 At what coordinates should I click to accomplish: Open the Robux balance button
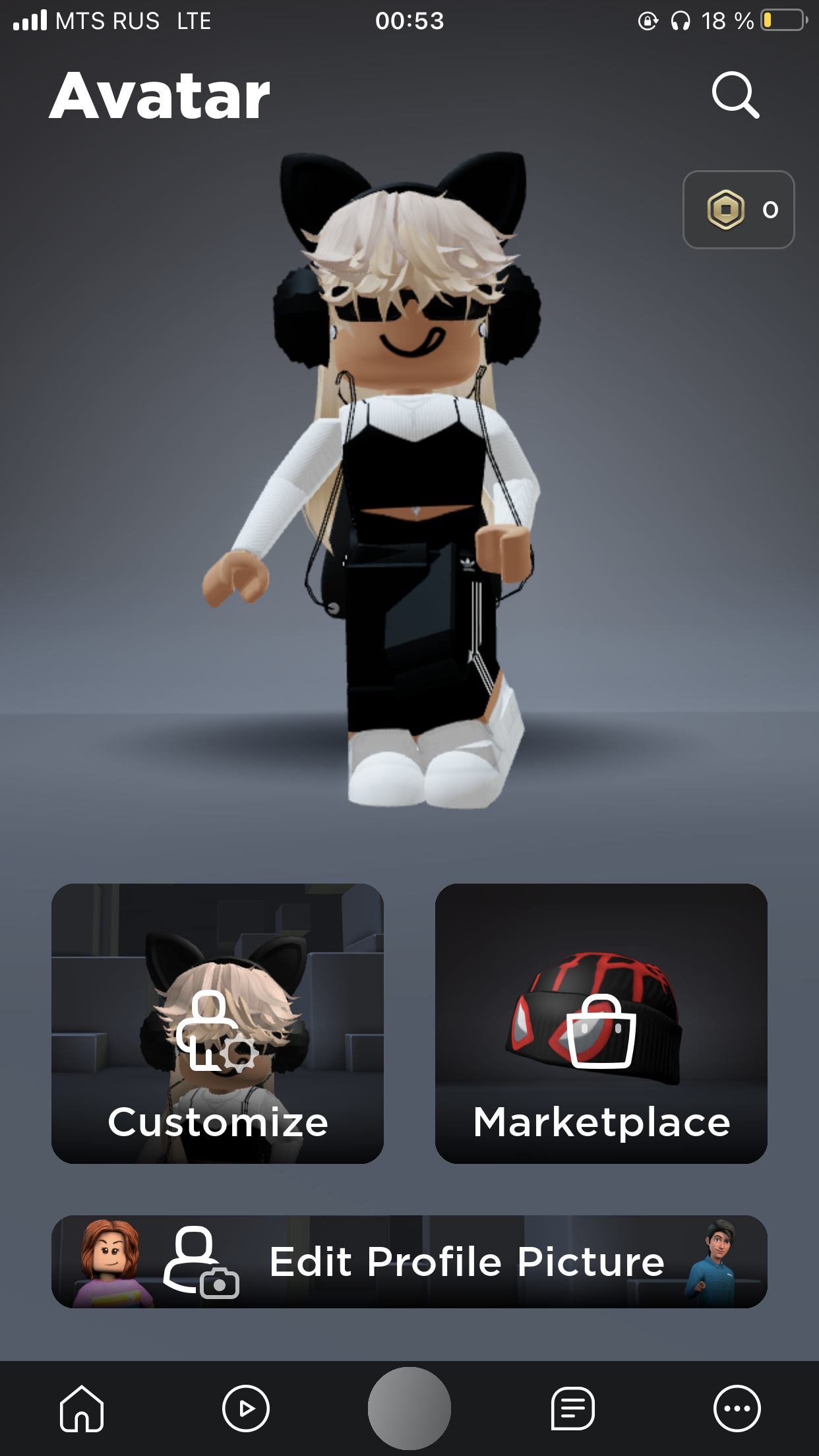click(x=739, y=210)
